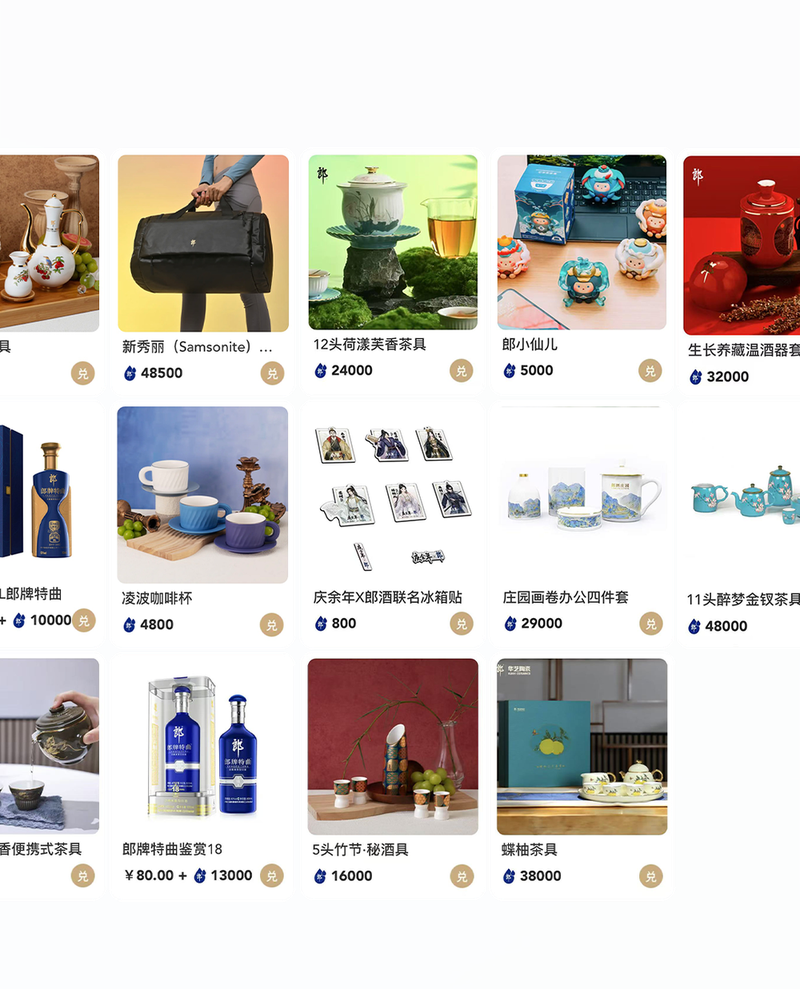Click the 兑 icon for 庆余年X郎酒联名冰箱贴

click(460, 622)
